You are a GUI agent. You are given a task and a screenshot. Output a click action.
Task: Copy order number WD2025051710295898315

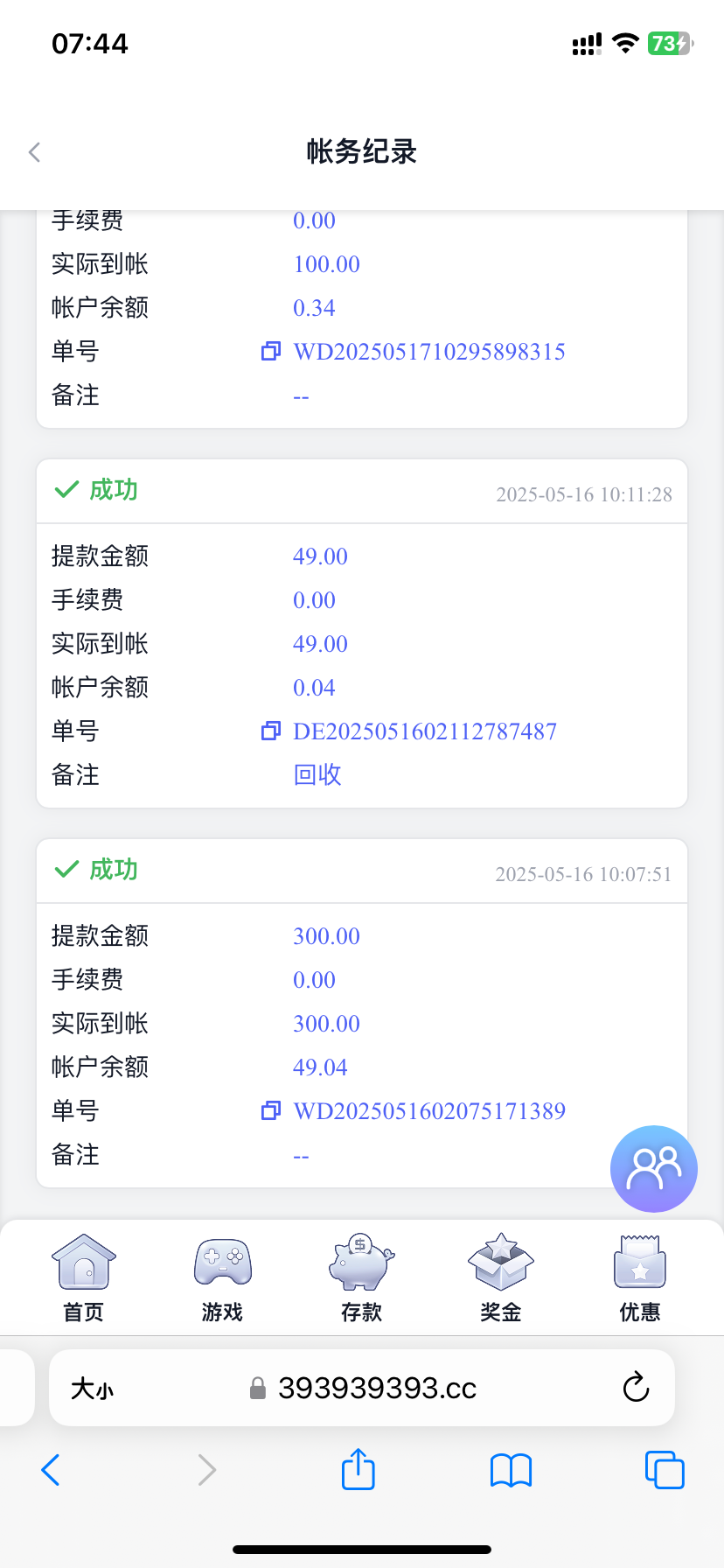coord(271,352)
